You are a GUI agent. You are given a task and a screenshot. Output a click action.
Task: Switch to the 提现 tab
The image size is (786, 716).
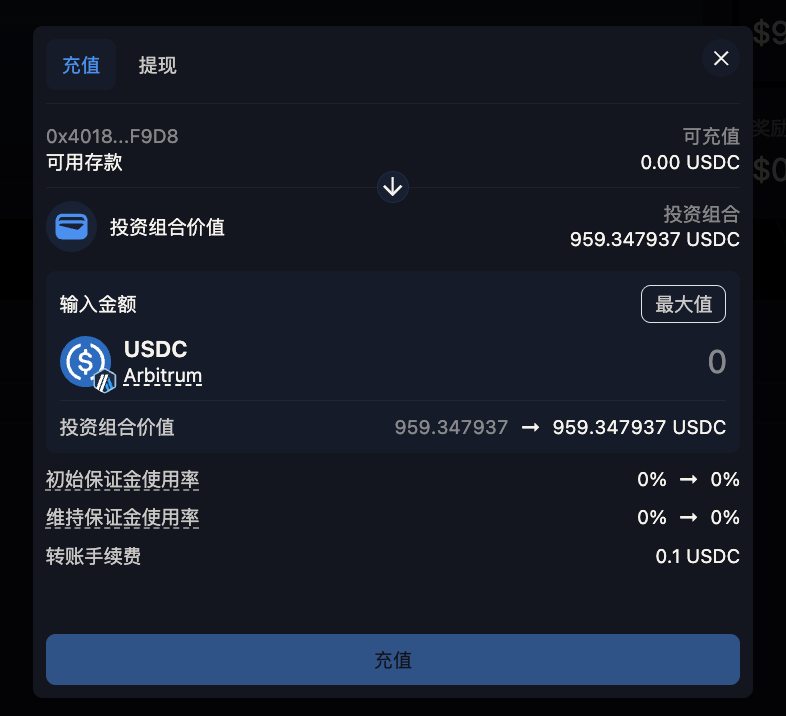click(x=158, y=65)
